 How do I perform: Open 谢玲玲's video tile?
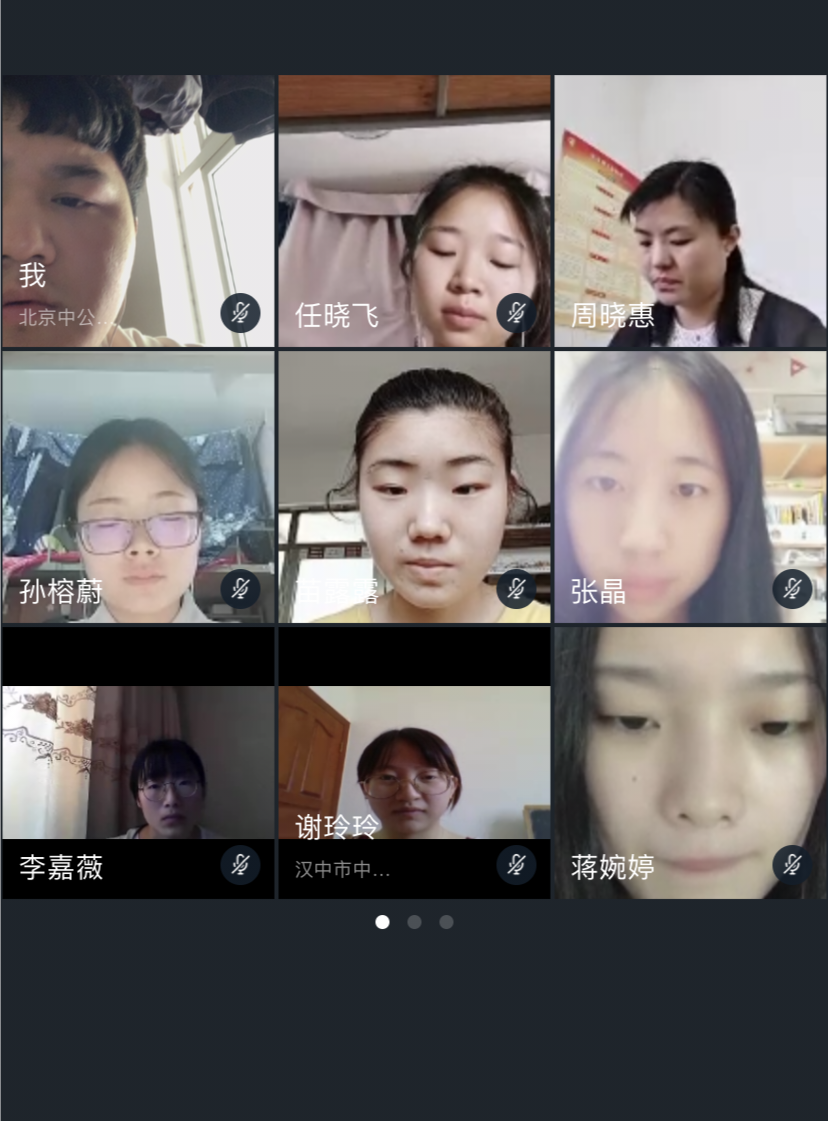pos(414,763)
